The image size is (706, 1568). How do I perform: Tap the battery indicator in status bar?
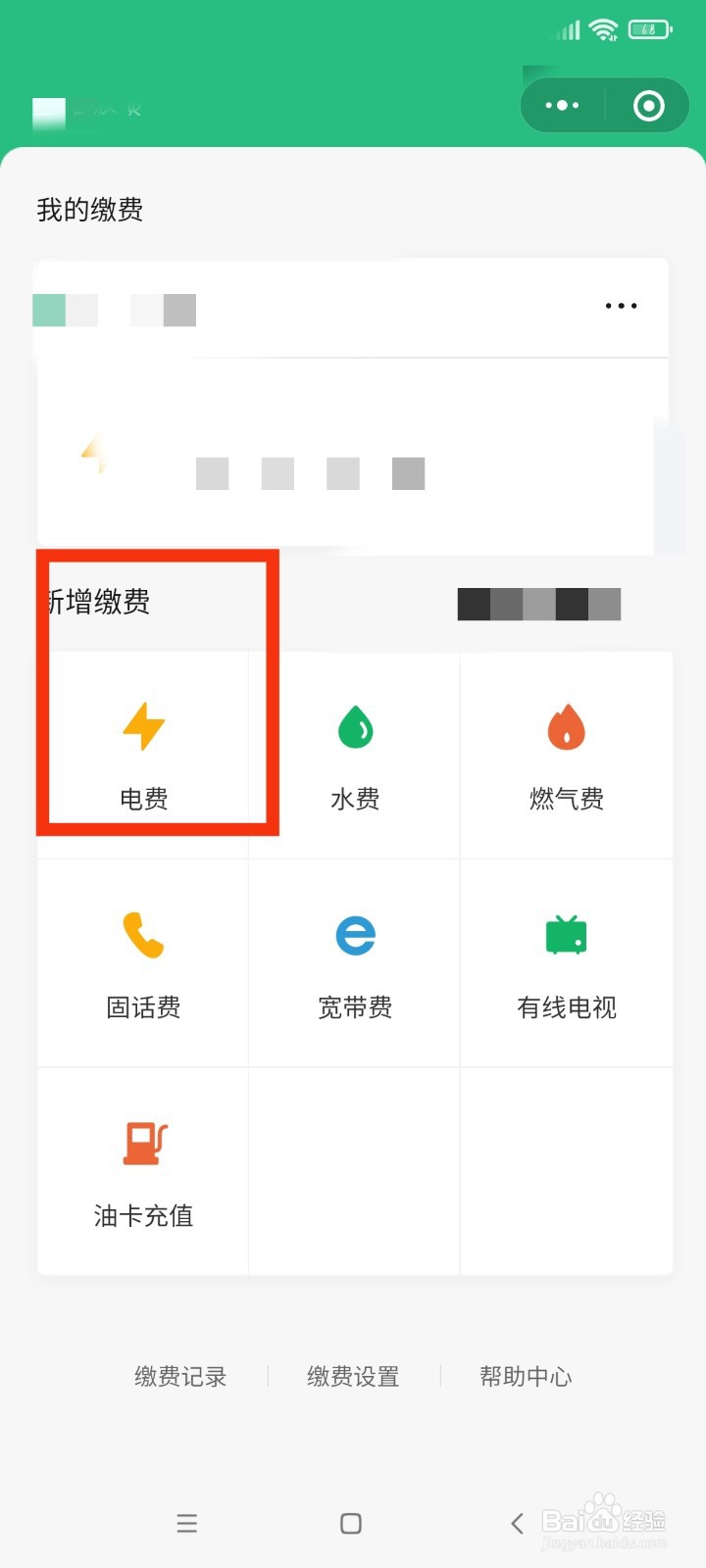648,29
